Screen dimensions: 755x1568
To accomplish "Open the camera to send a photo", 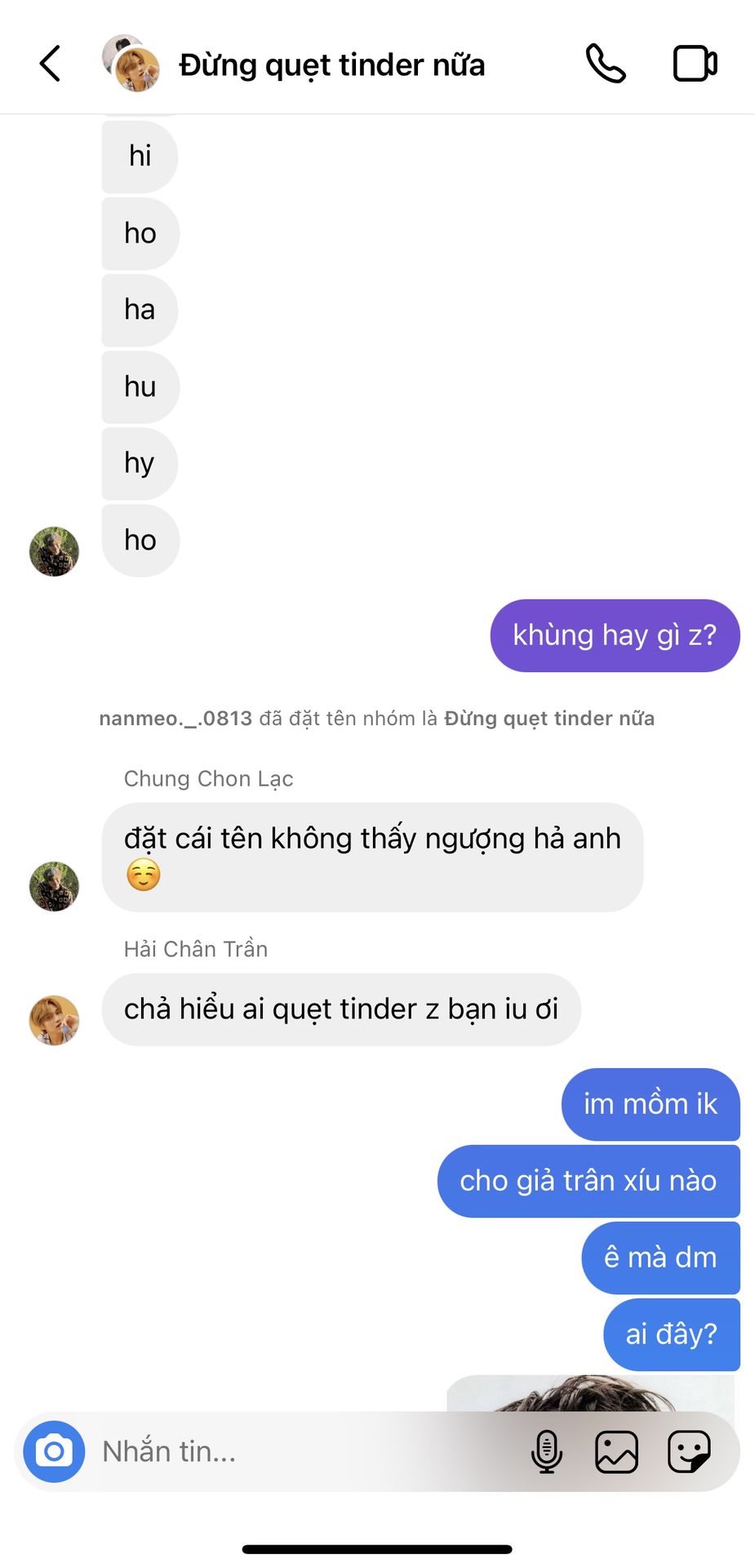I will pos(54,1451).
